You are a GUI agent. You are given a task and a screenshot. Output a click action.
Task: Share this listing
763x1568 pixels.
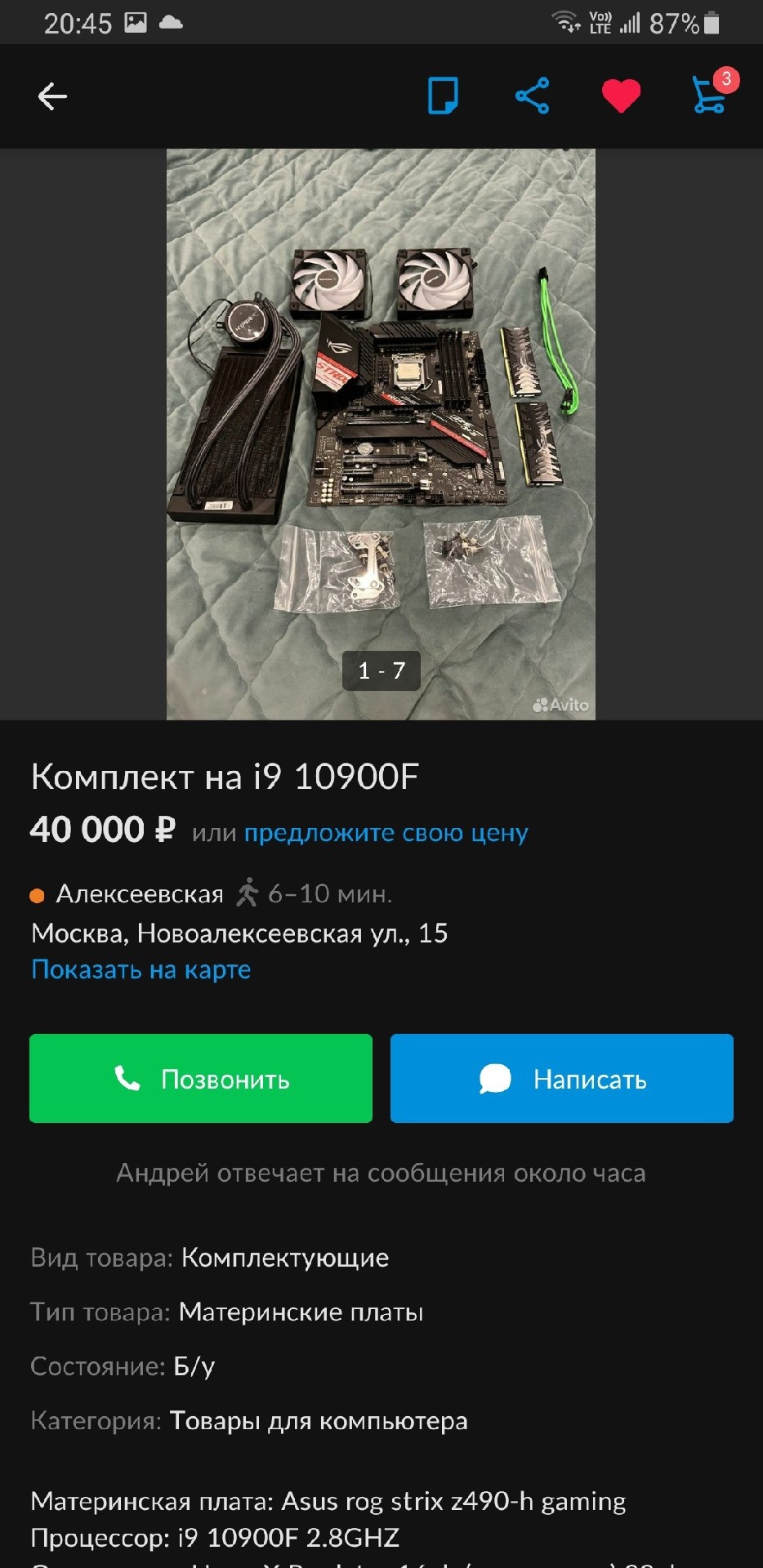532,96
